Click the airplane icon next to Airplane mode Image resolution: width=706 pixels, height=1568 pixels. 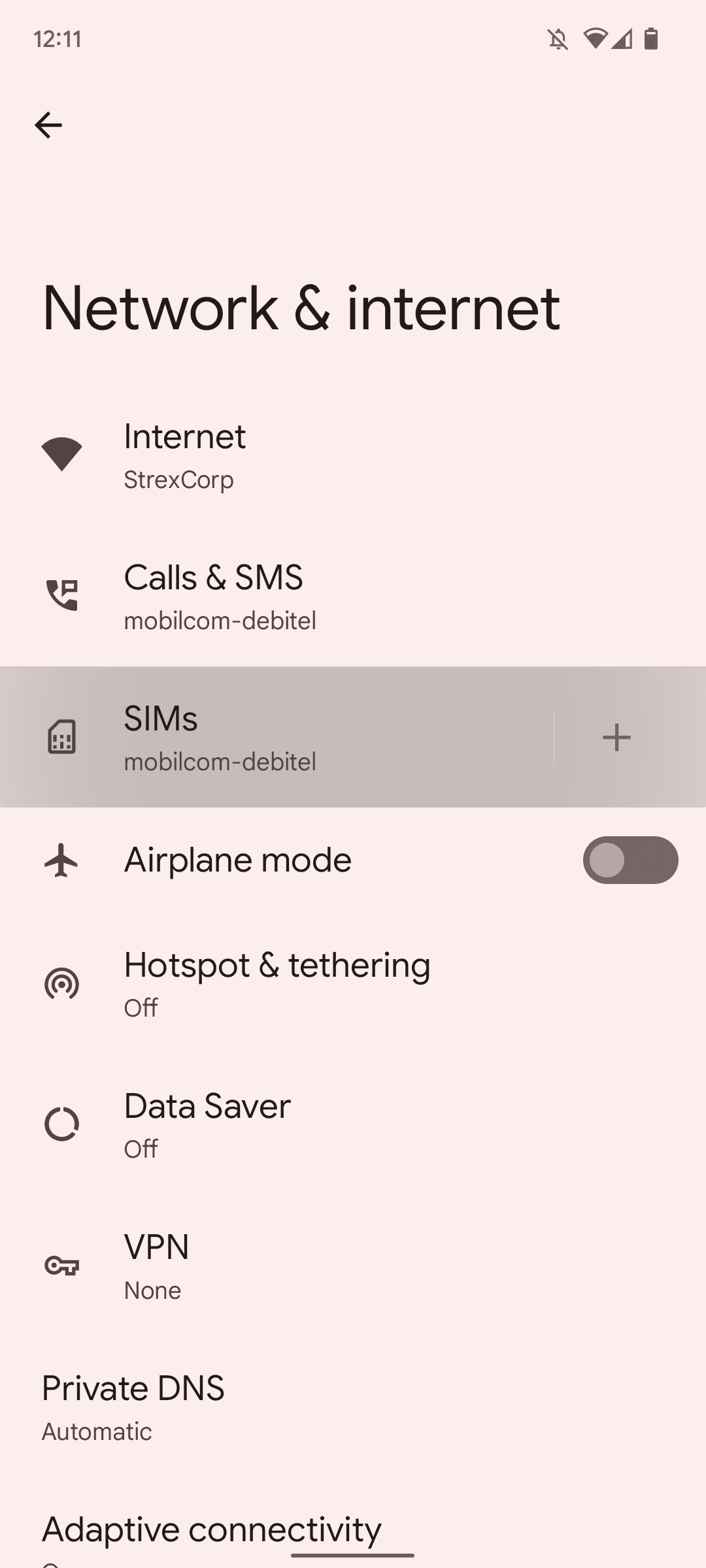click(63, 860)
